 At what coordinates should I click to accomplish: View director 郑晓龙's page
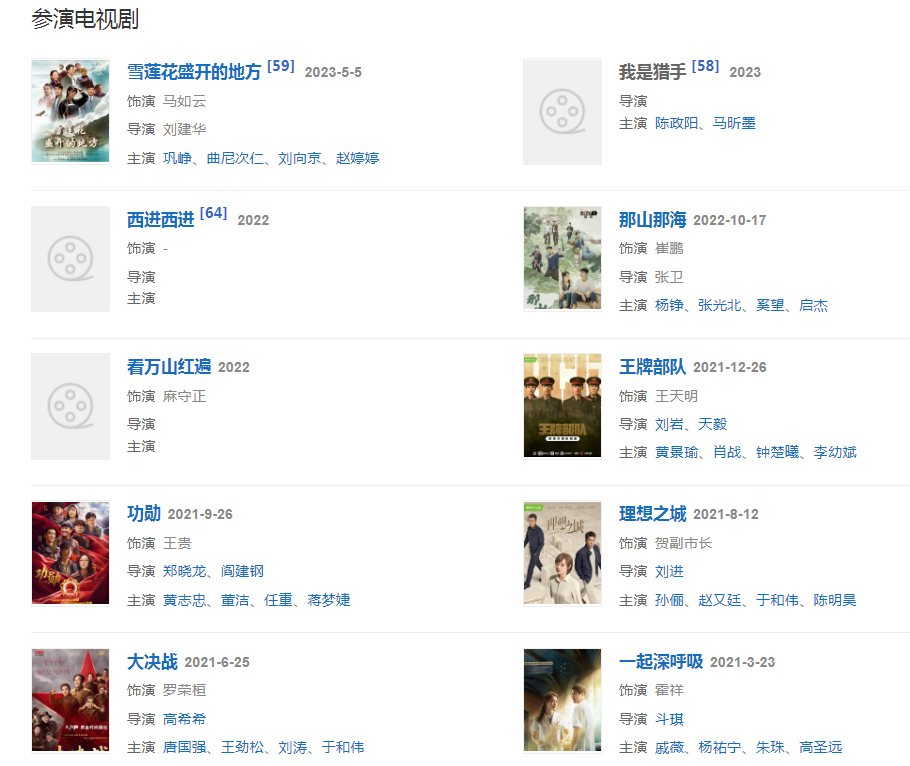click(x=185, y=571)
